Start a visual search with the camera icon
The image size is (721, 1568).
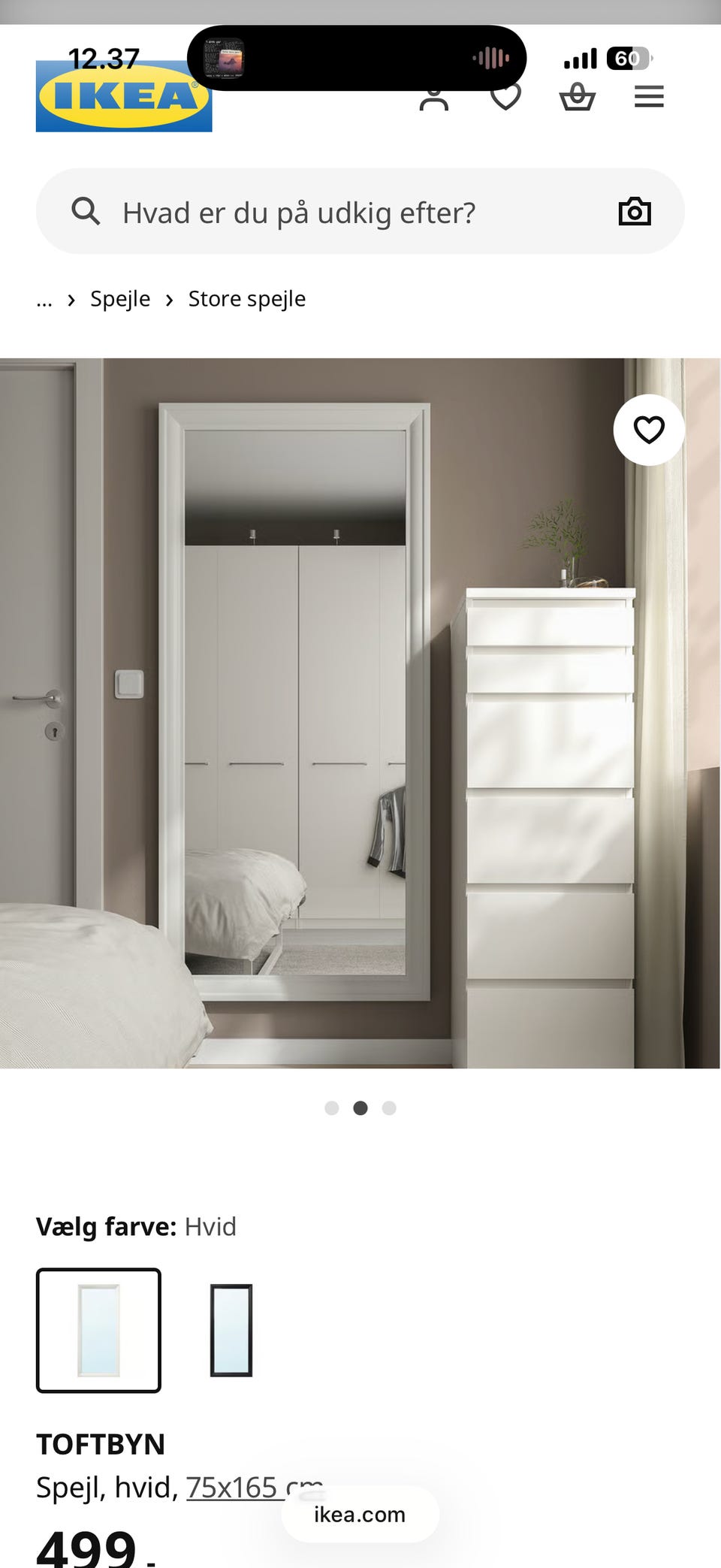(x=635, y=211)
